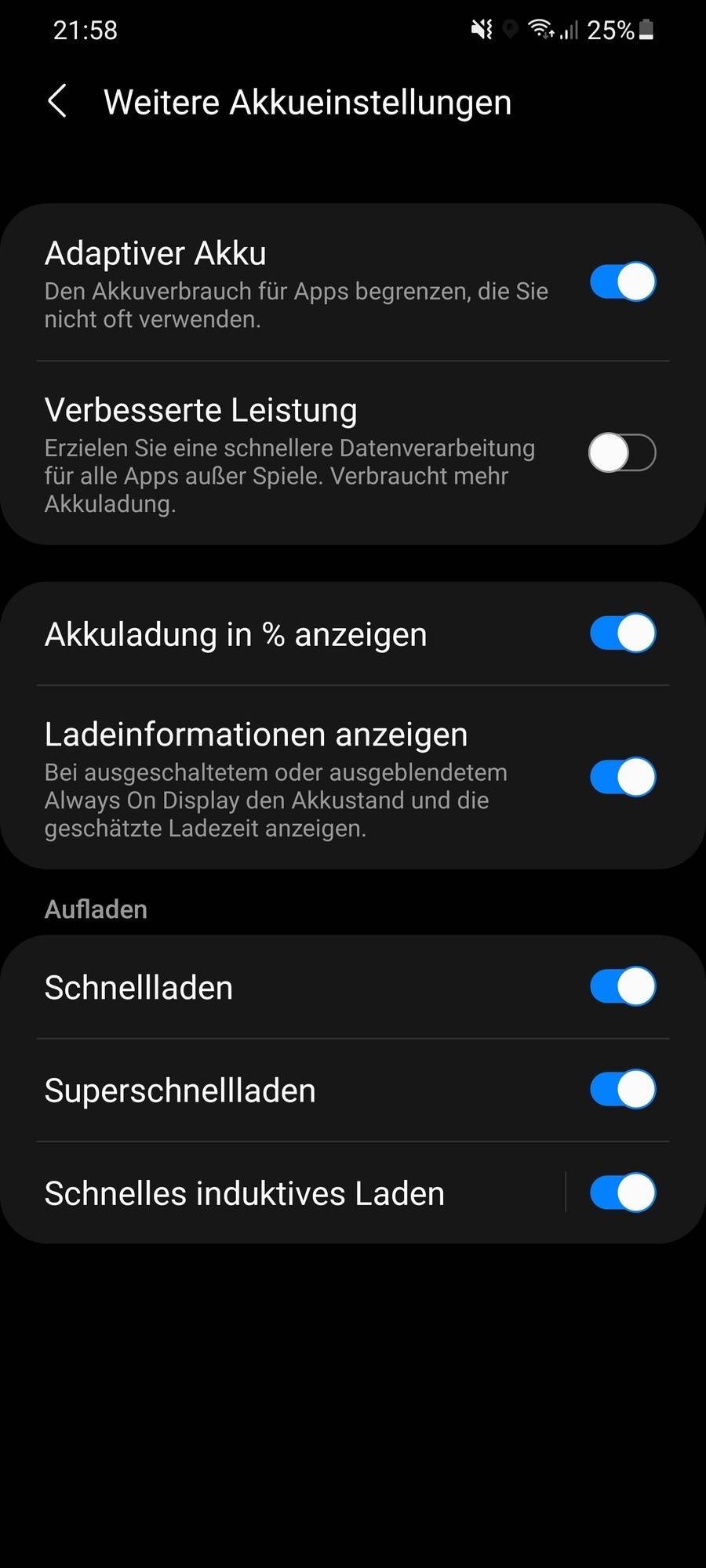Turn off Superschnellladen
The image size is (706, 1568).
pos(622,1089)
